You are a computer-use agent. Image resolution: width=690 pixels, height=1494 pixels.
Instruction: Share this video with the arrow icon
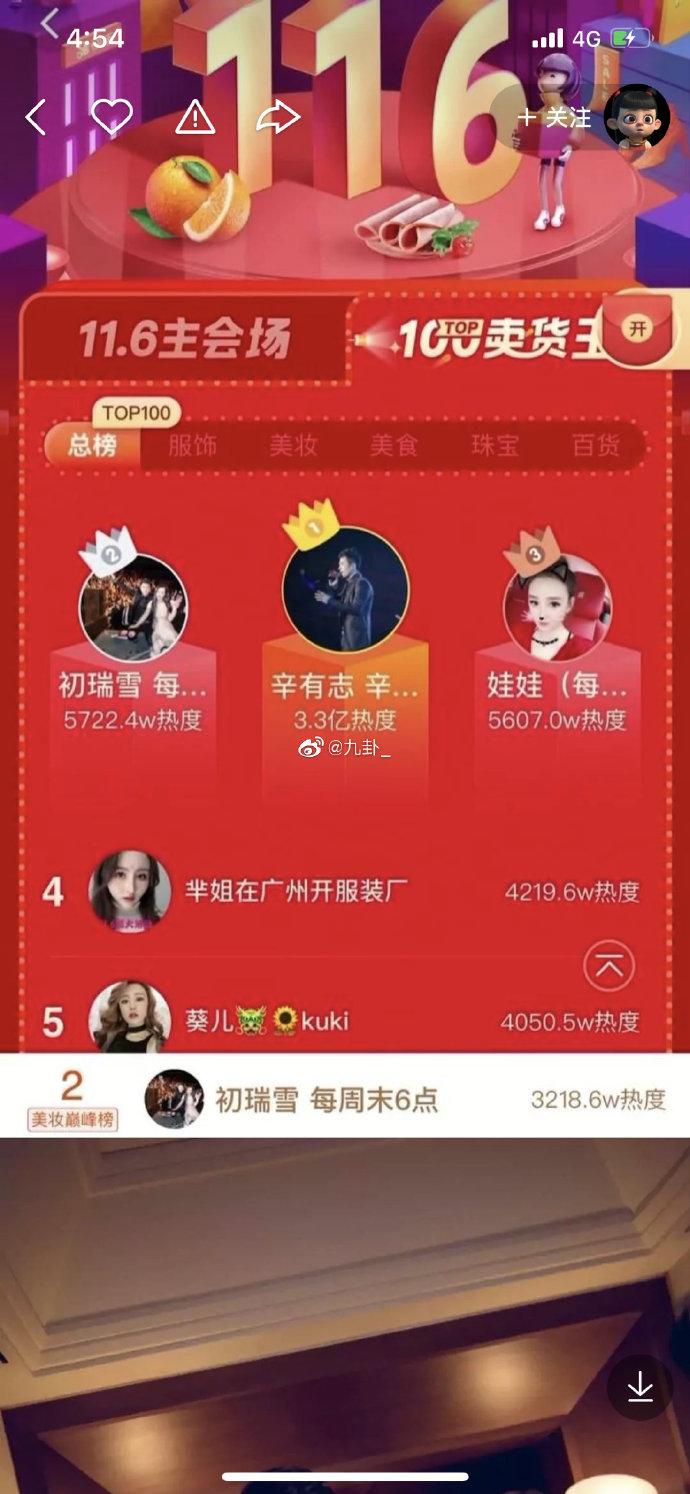click(278, 118)
